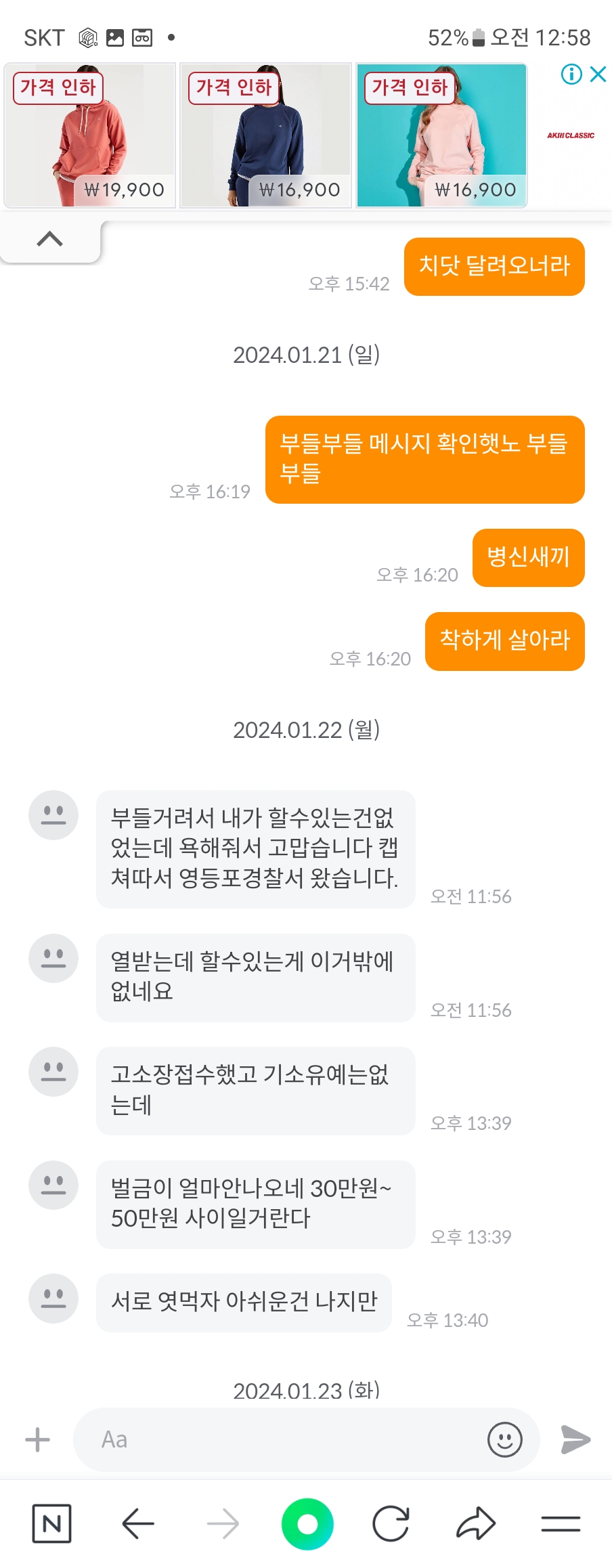The height and width of the screenshot is (1568, 612).
Task: Focus the Aa message input field
Action: (284, 1439)
